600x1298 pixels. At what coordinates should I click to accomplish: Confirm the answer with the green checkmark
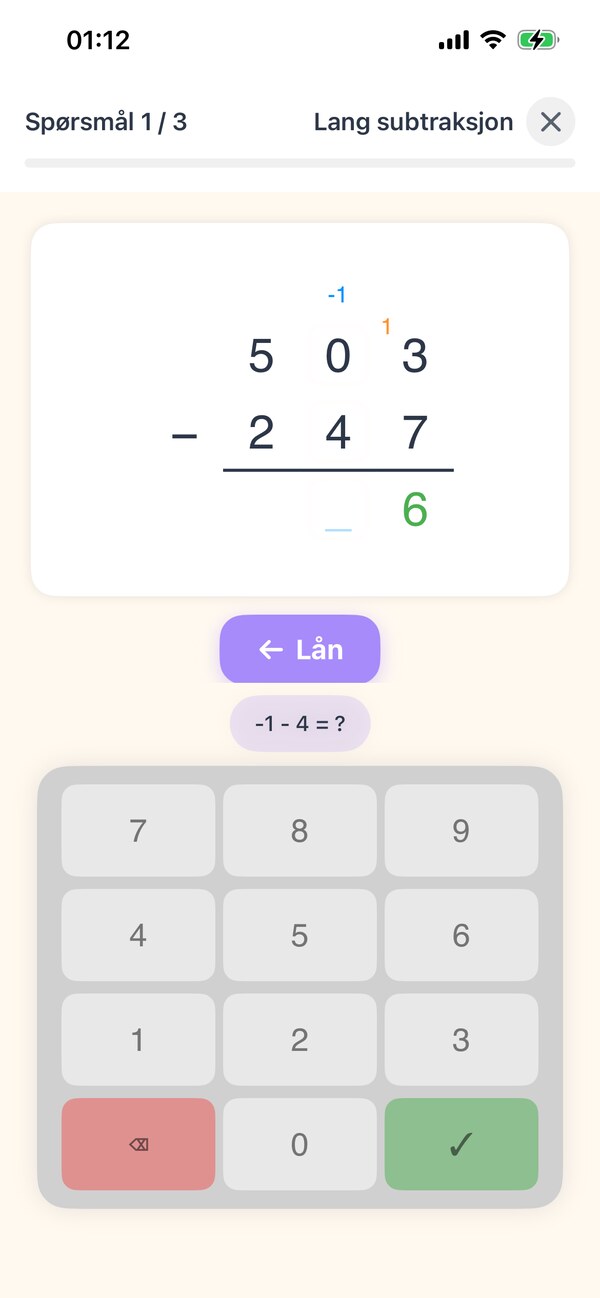(x=461, y=1144)
